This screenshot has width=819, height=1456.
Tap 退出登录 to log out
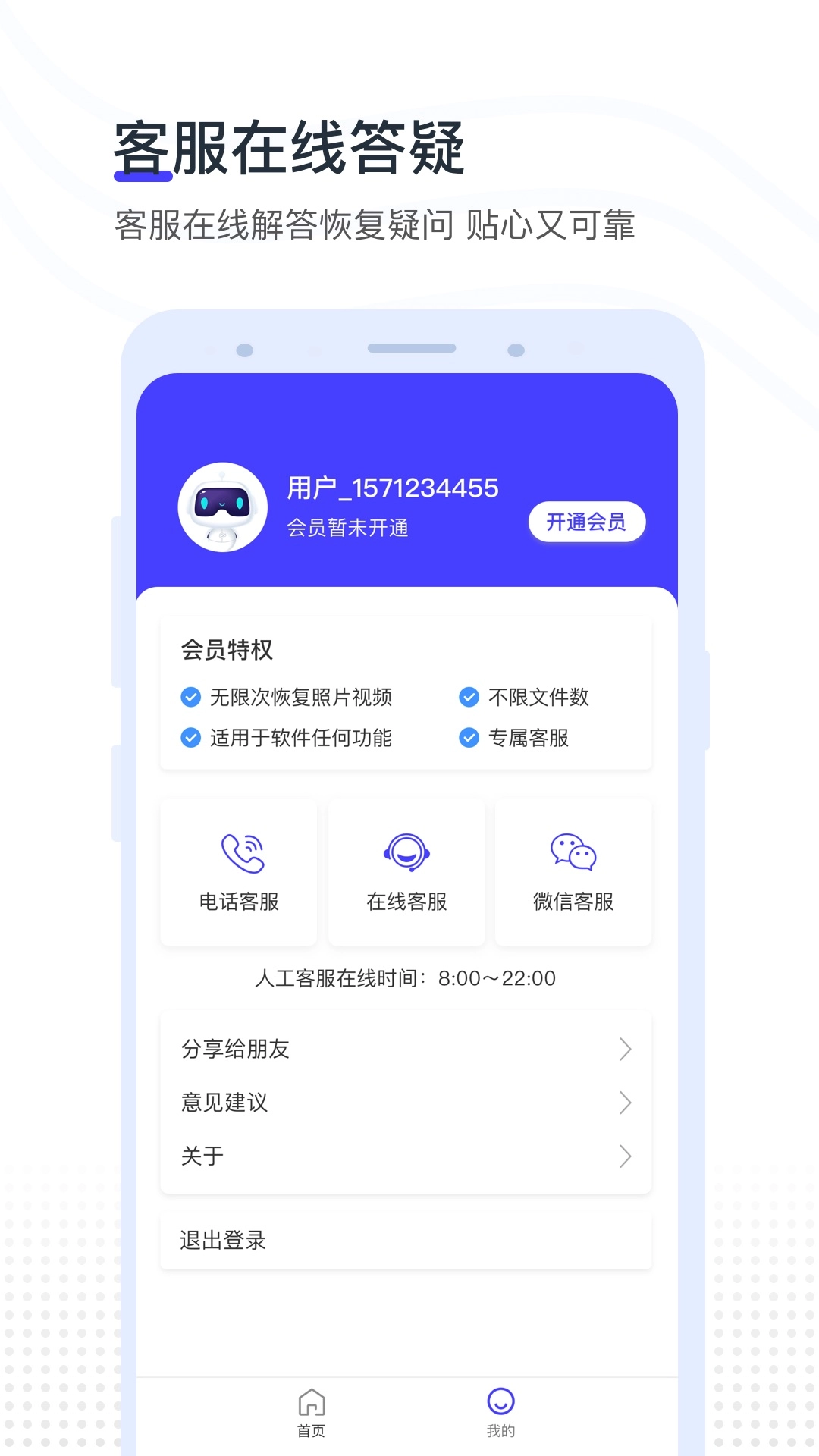222,1239
